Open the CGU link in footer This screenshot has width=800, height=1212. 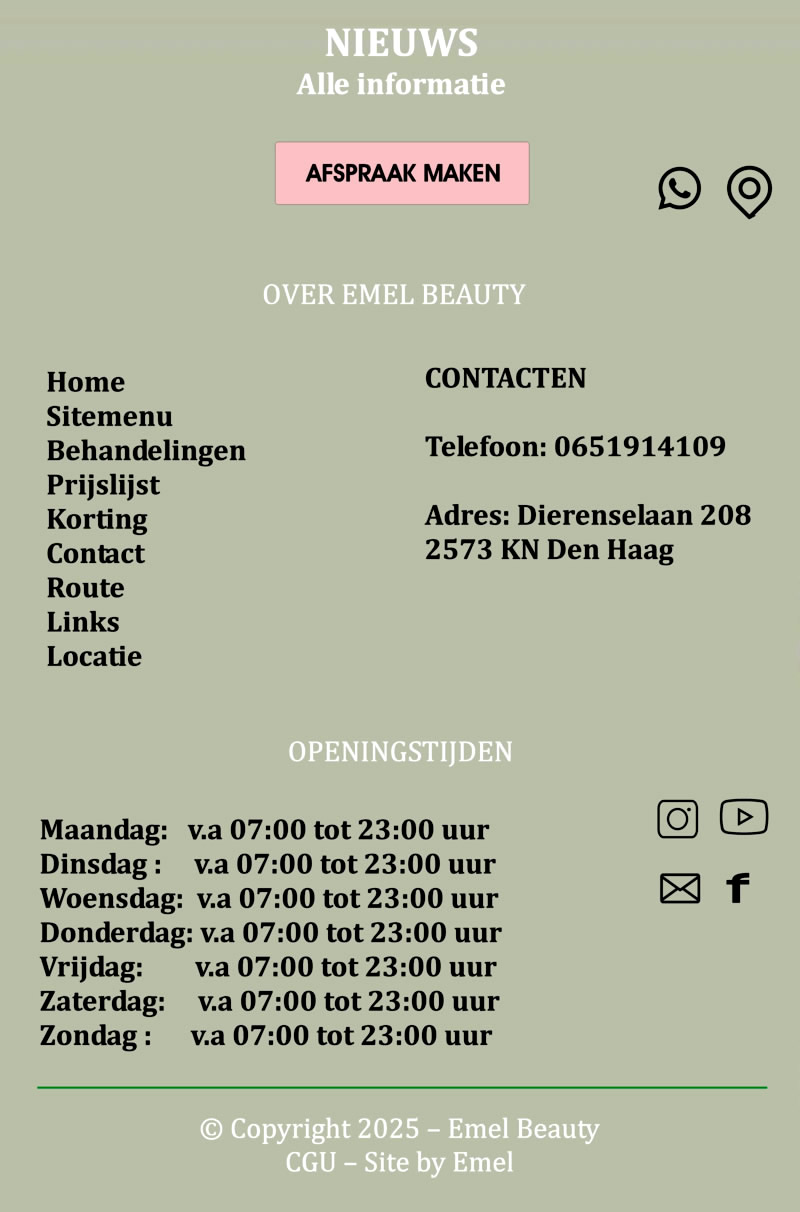click(x=310, y=1162)
